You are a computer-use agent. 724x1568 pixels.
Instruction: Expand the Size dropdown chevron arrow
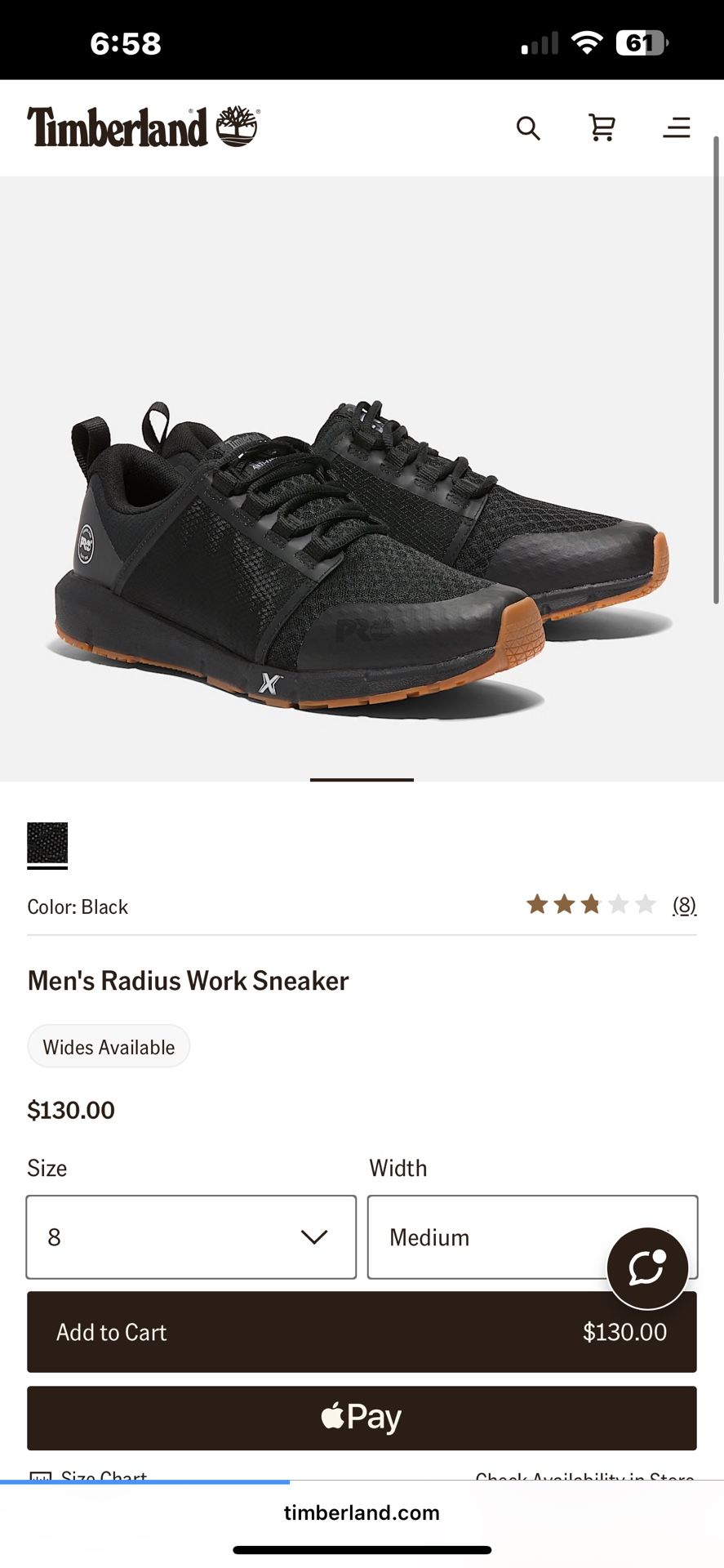click(313, 1237)
